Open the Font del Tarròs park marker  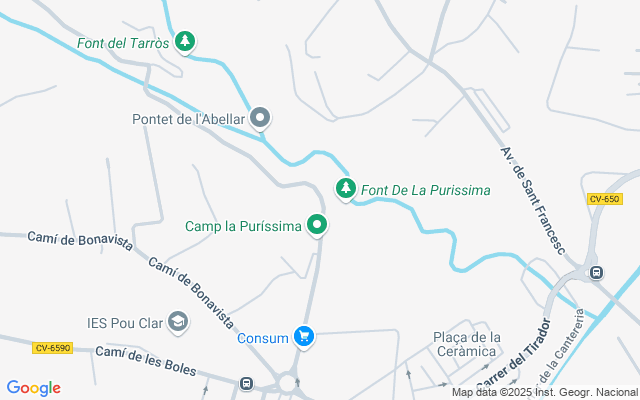click(x=185, y=42)
